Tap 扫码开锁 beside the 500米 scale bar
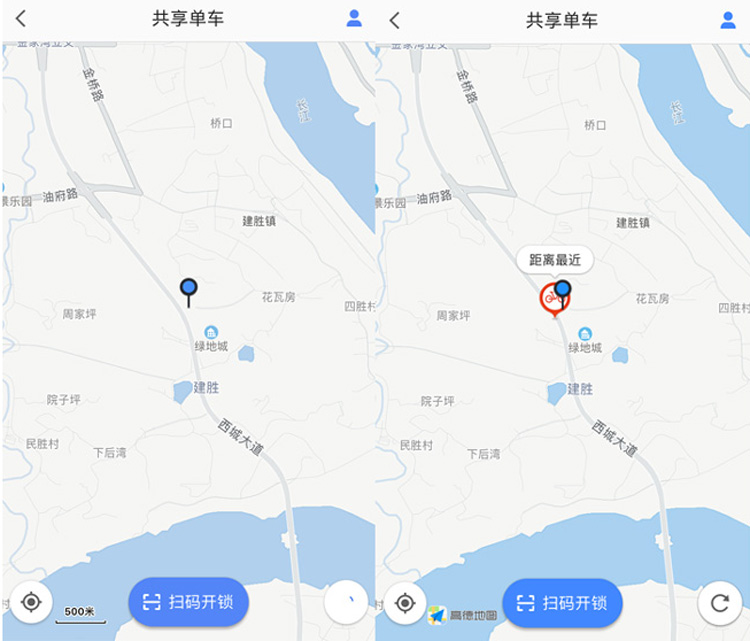The image size is (750, 641). click(188, 601)
